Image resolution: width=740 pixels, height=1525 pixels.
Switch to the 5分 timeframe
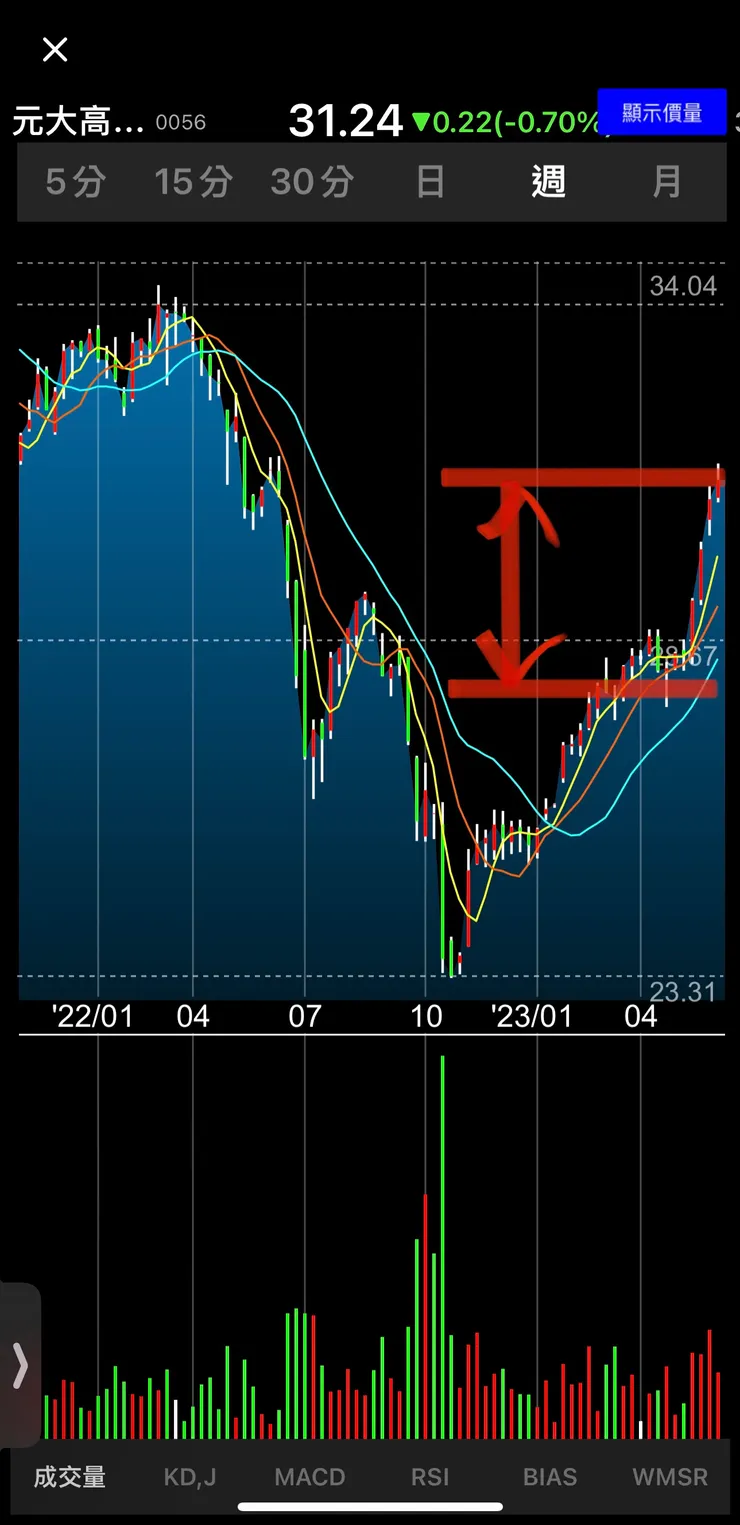pos(75,182)
